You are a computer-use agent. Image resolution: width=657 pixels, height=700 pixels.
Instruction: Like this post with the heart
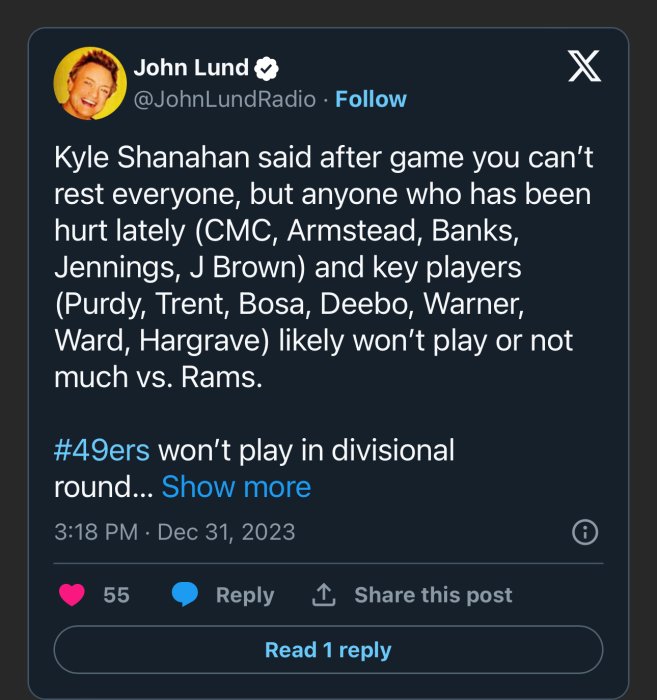72,595
